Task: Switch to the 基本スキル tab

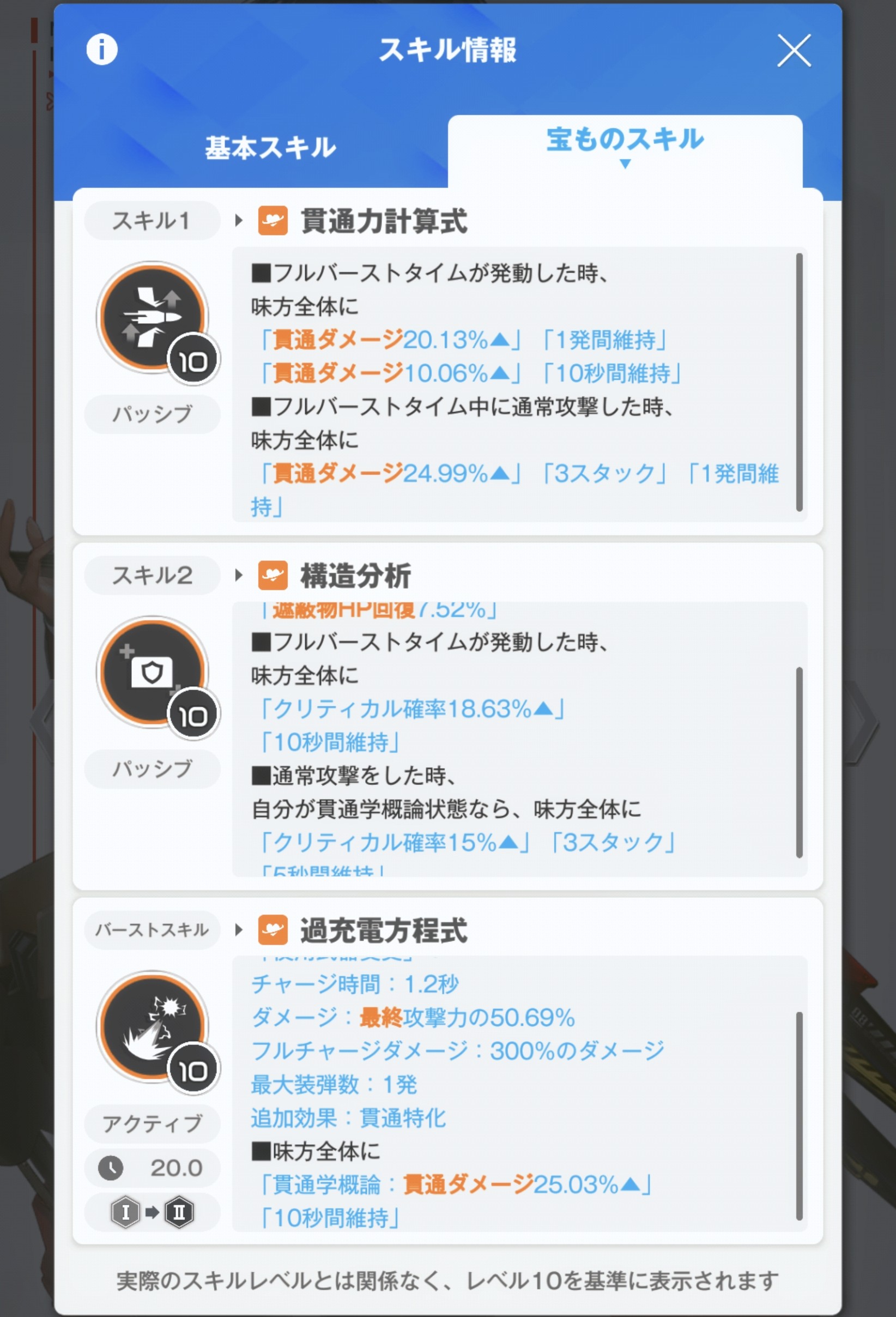Action: [x=270, y=148]
